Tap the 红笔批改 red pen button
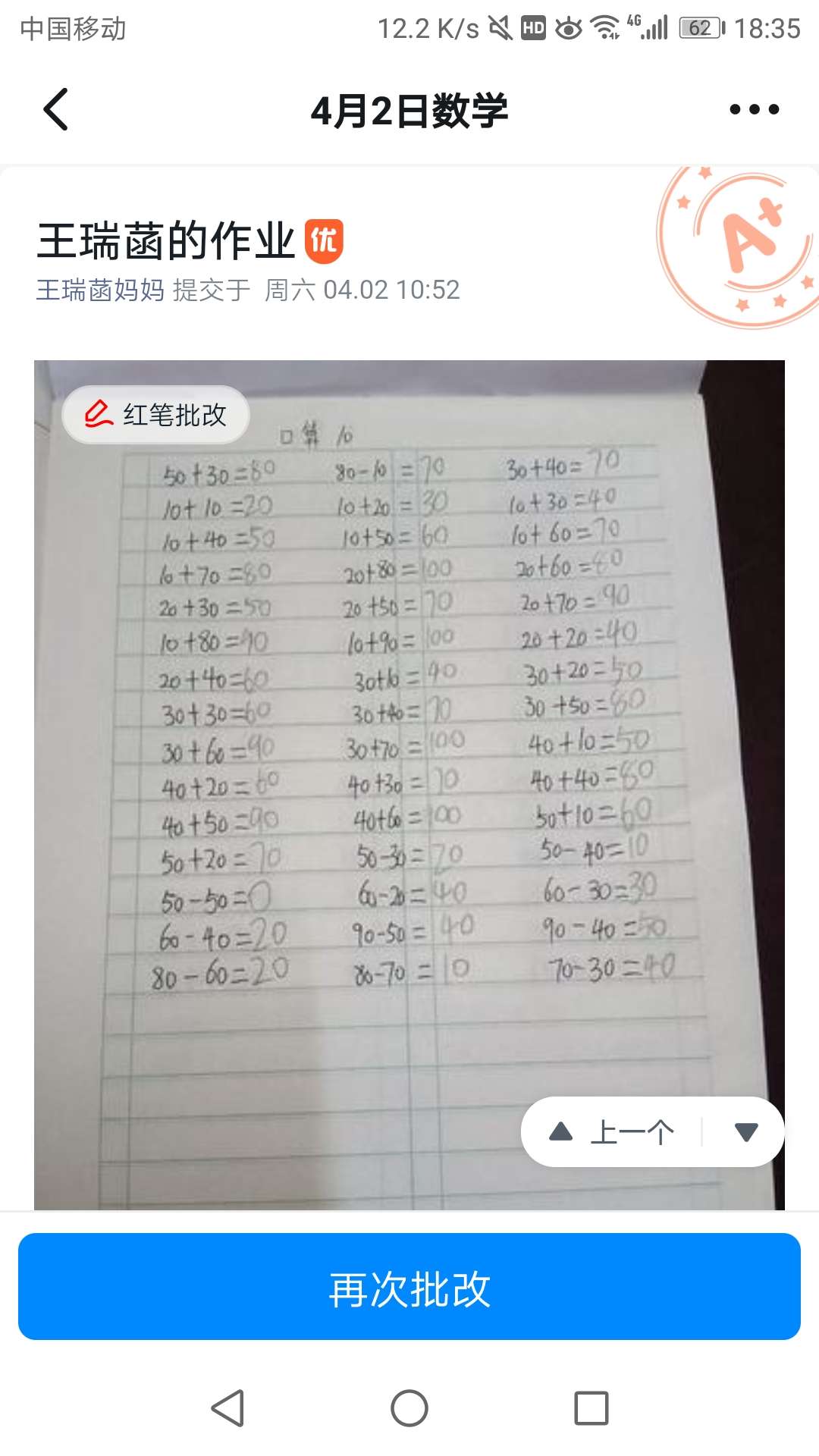 click(x=156, y=415)
